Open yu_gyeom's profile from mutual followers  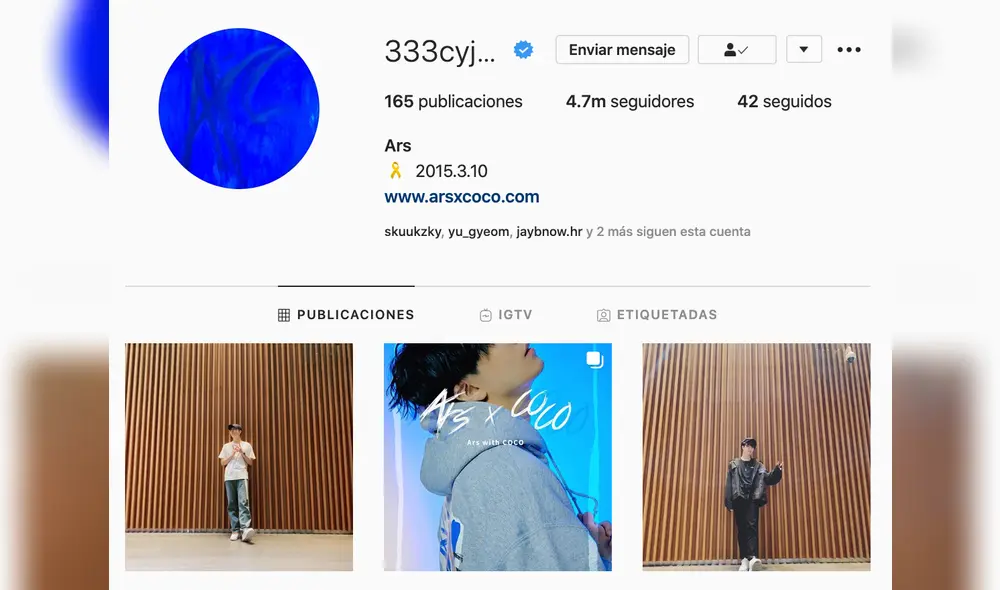478,232
